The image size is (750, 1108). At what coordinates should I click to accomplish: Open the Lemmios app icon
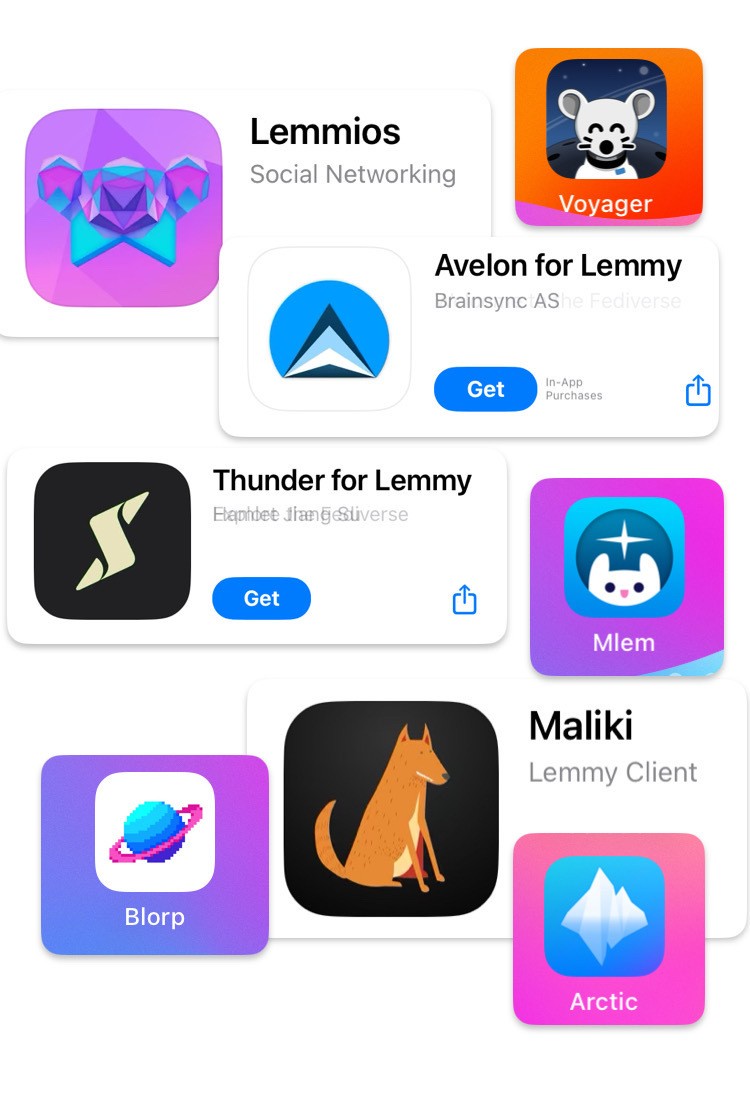(x=123, y=207)
